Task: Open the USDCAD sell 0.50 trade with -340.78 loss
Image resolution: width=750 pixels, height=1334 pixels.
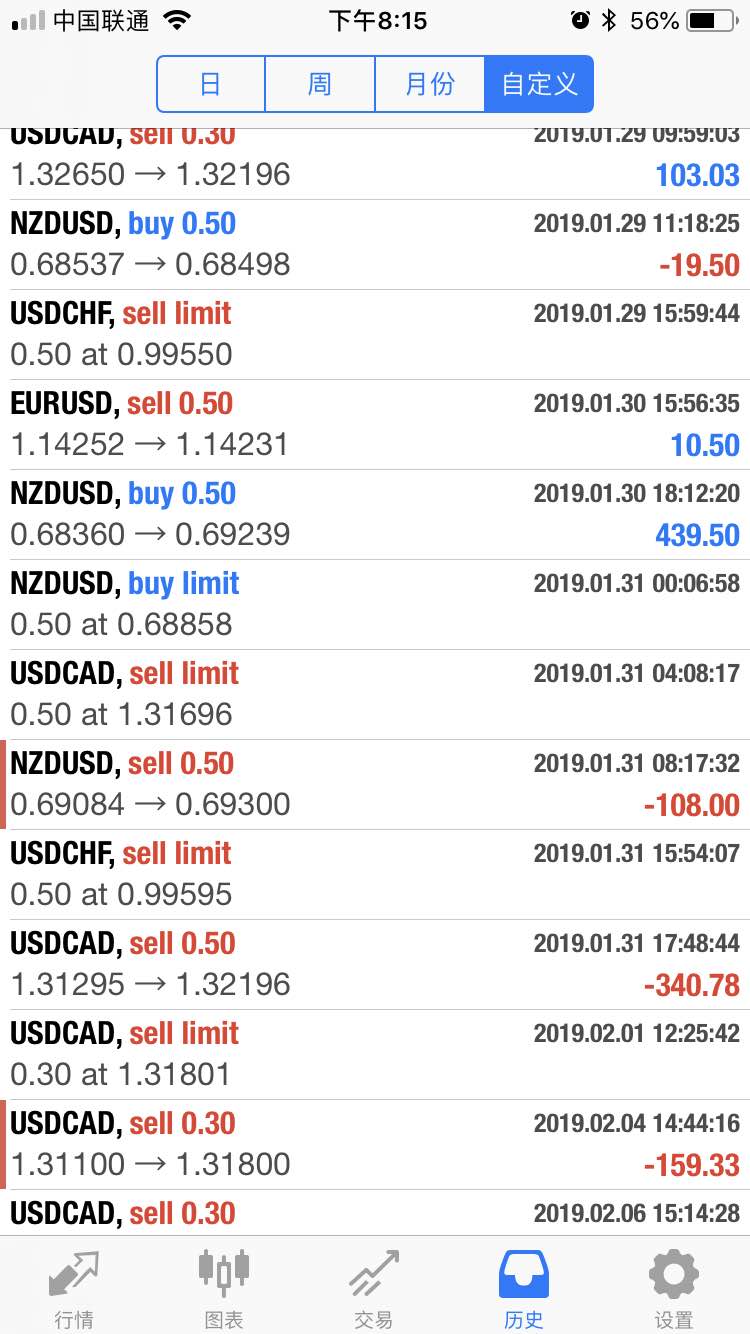Action: (375, 965)
